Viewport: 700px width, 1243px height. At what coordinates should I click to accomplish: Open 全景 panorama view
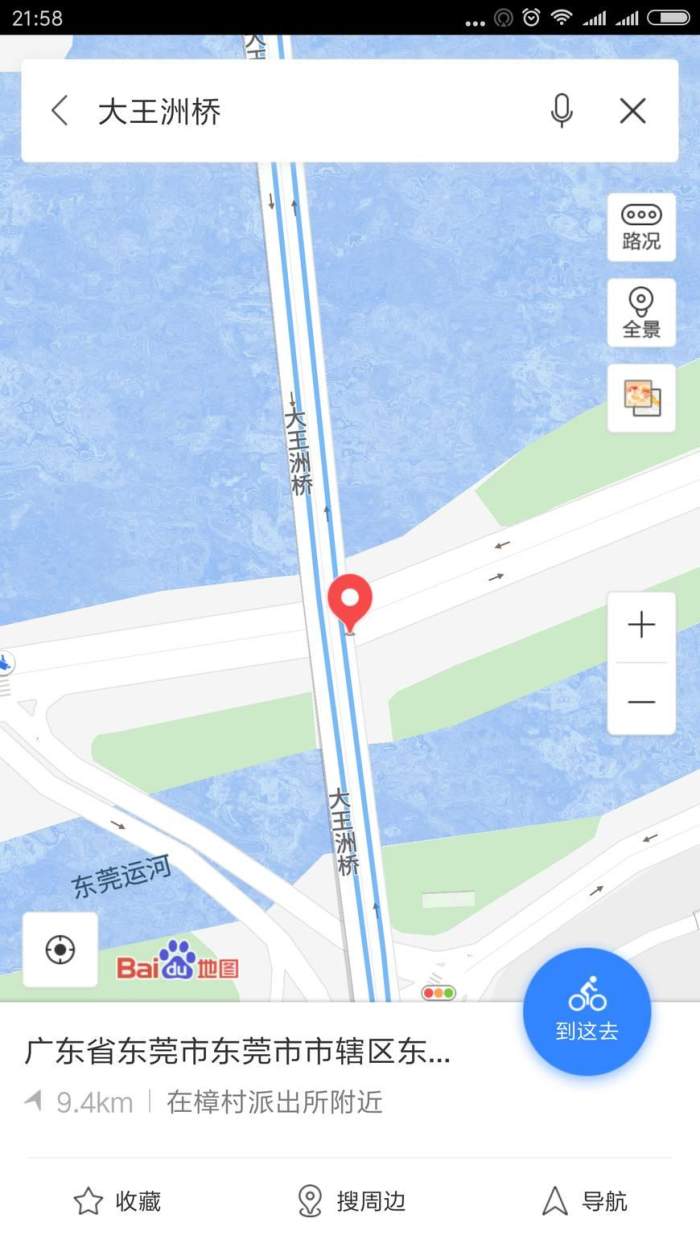click(641, 313)
